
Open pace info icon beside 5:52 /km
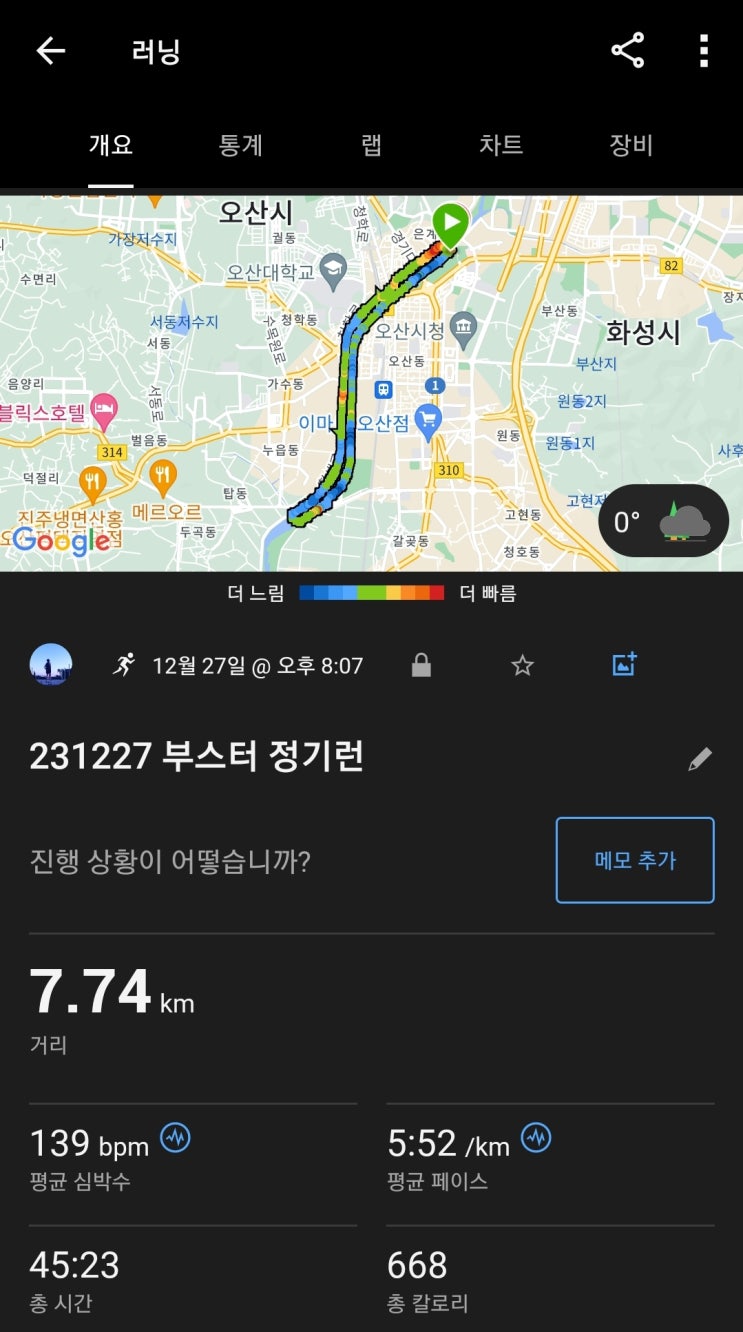(x=536, y=1138)
